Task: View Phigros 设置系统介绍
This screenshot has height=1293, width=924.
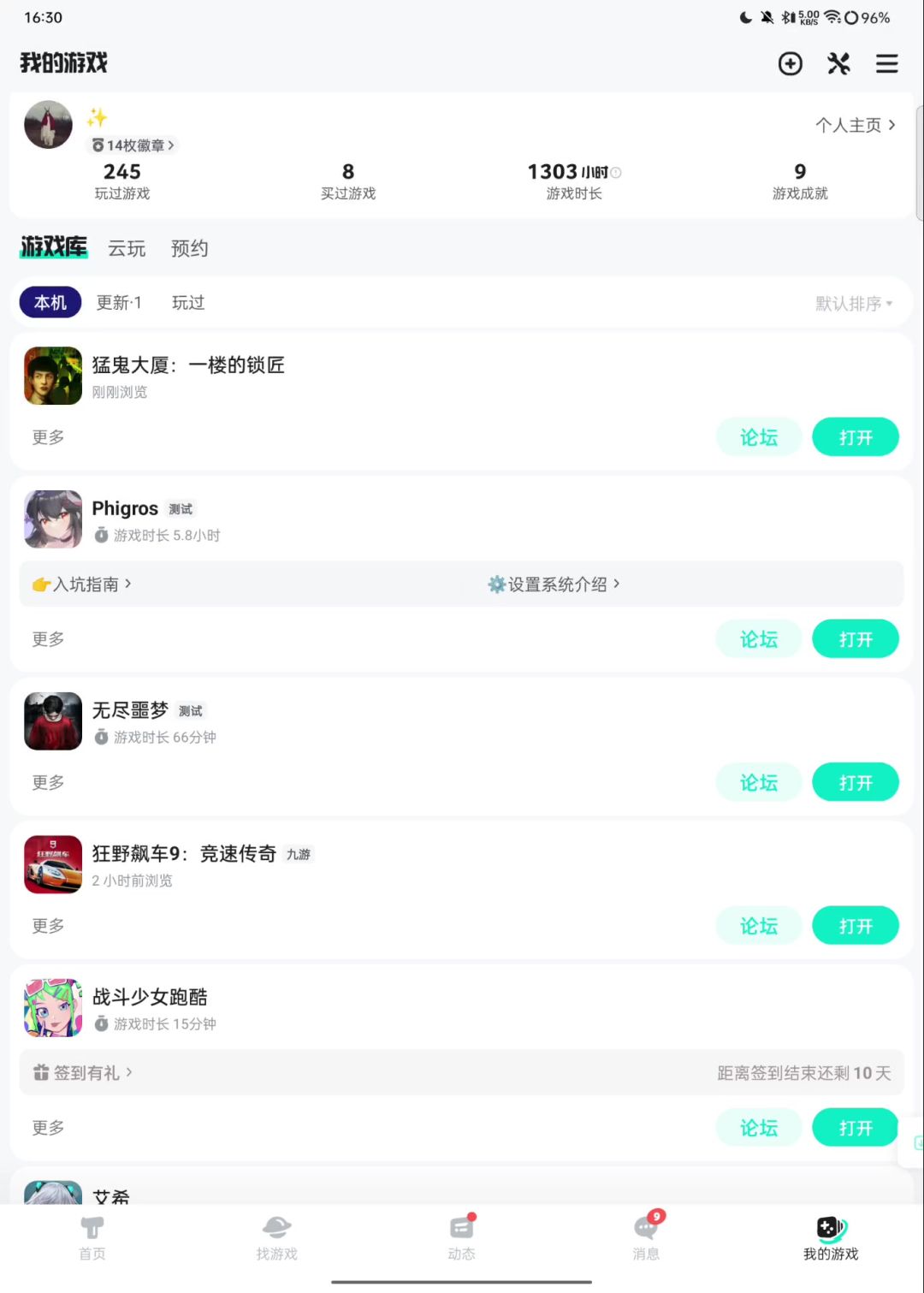Action: pos(554,584)
